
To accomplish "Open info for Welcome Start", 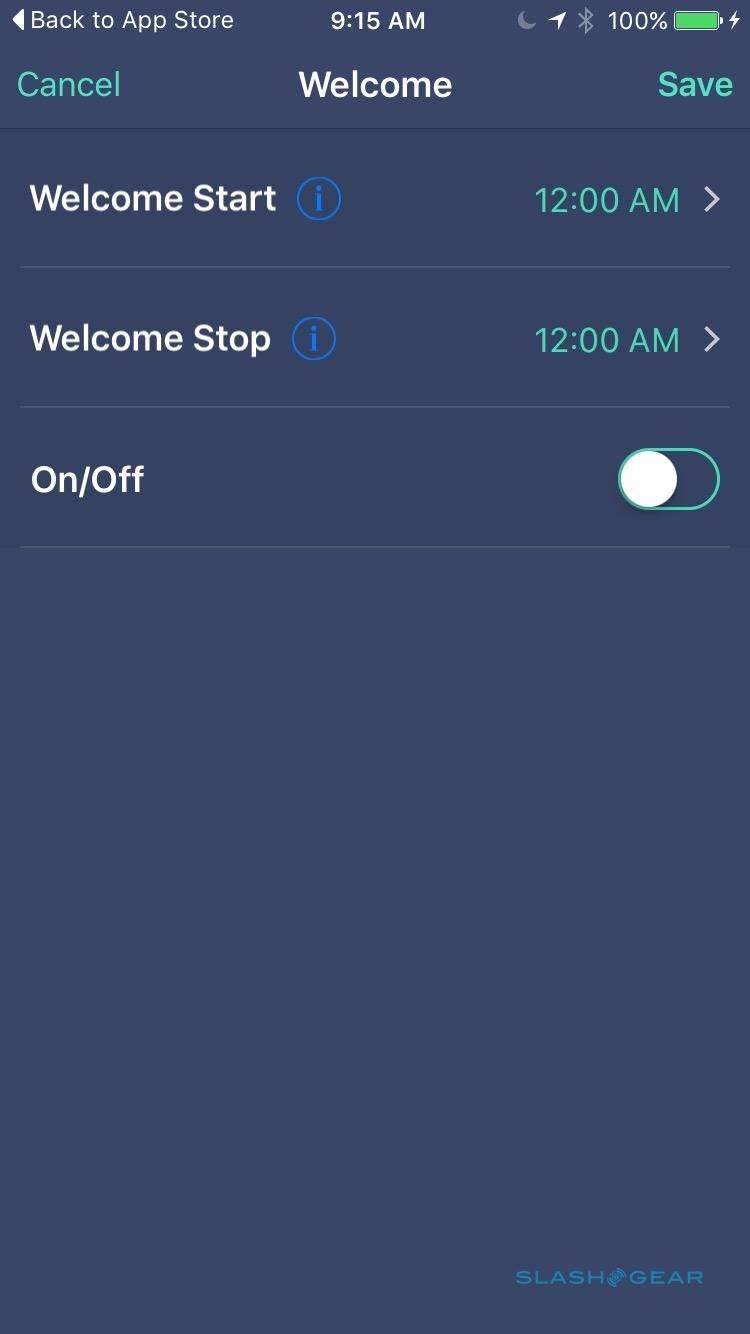I will click(319, 199).
